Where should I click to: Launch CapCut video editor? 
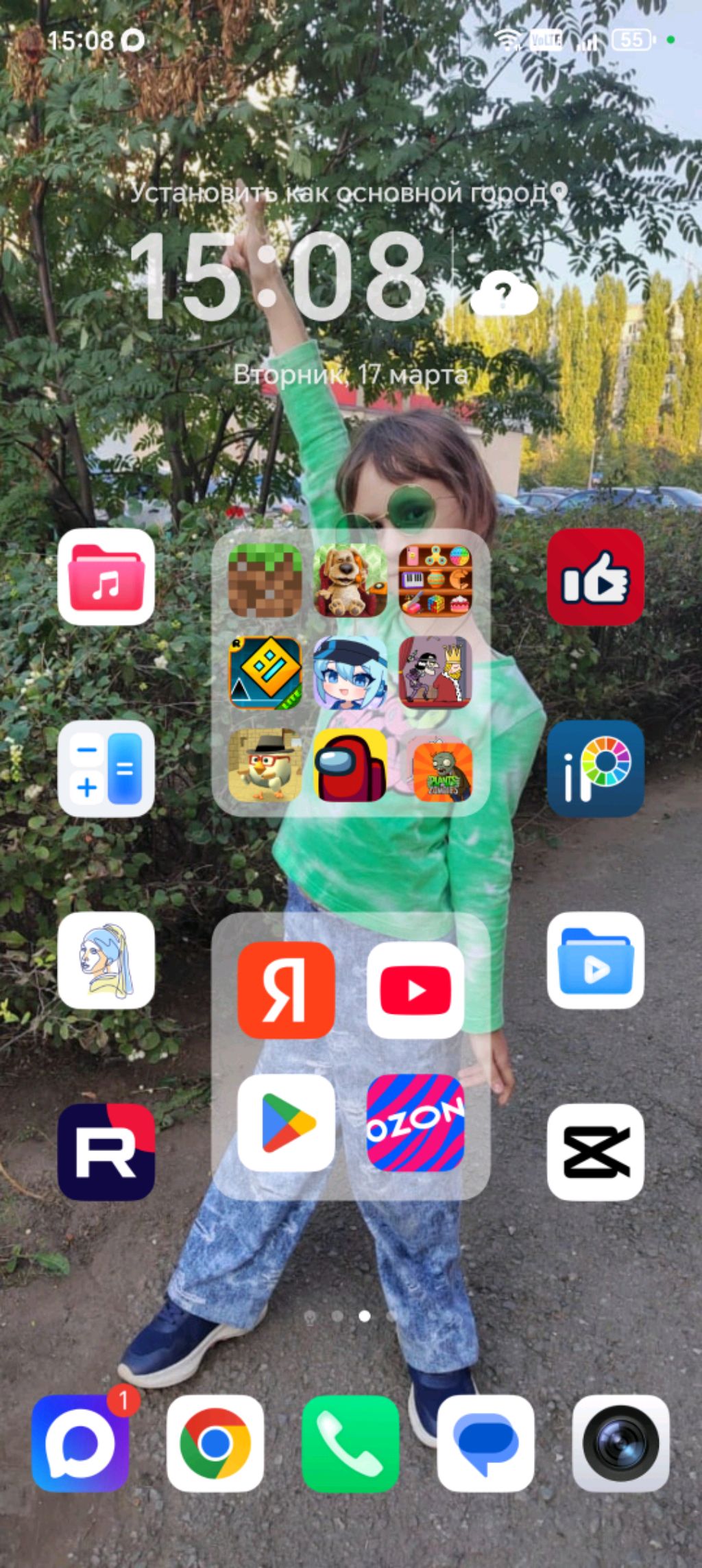pos(595,1152)
